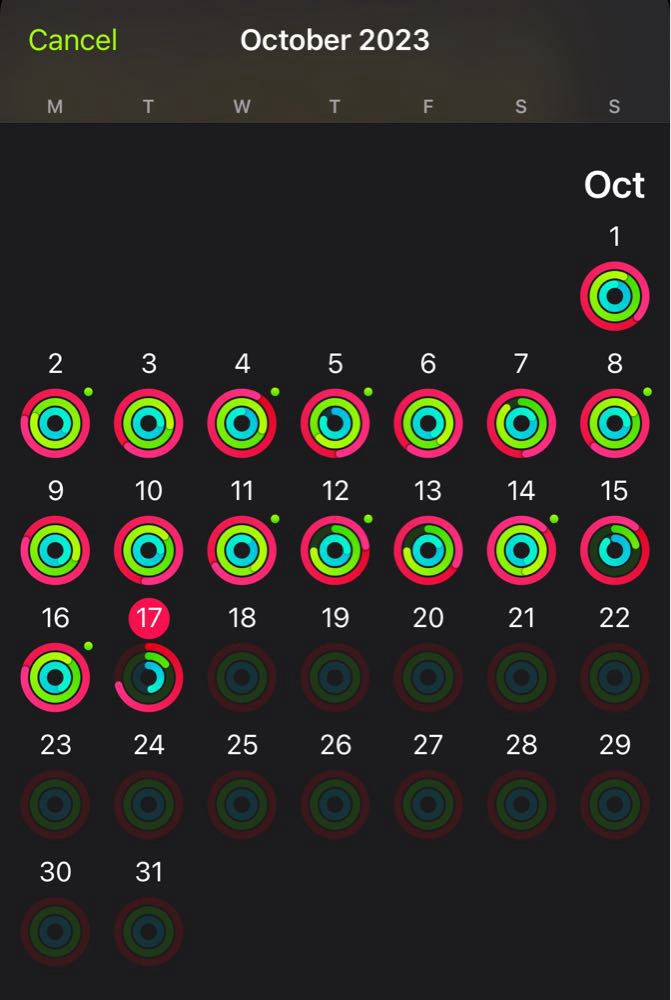The width and height of the screenshot is (671, 1000).
Task: Select October 12 activity day
Action: click(x=335, y=550)
